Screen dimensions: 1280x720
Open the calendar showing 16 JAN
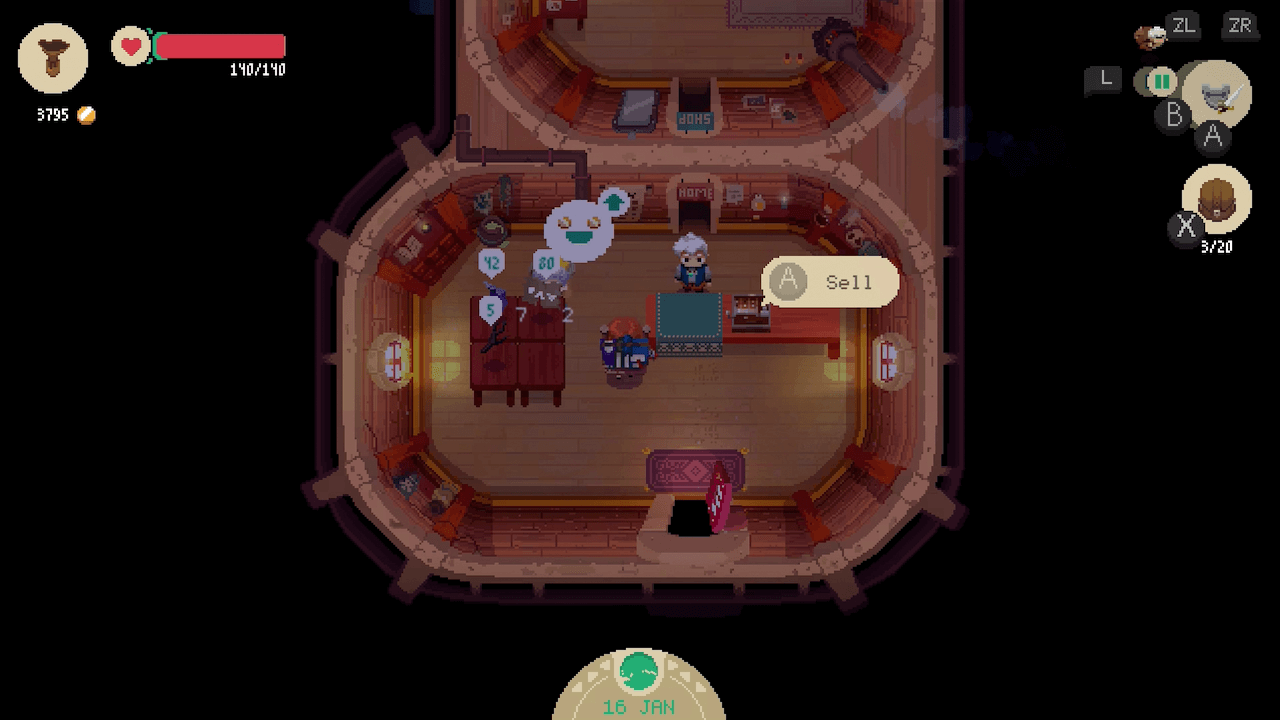639,686
